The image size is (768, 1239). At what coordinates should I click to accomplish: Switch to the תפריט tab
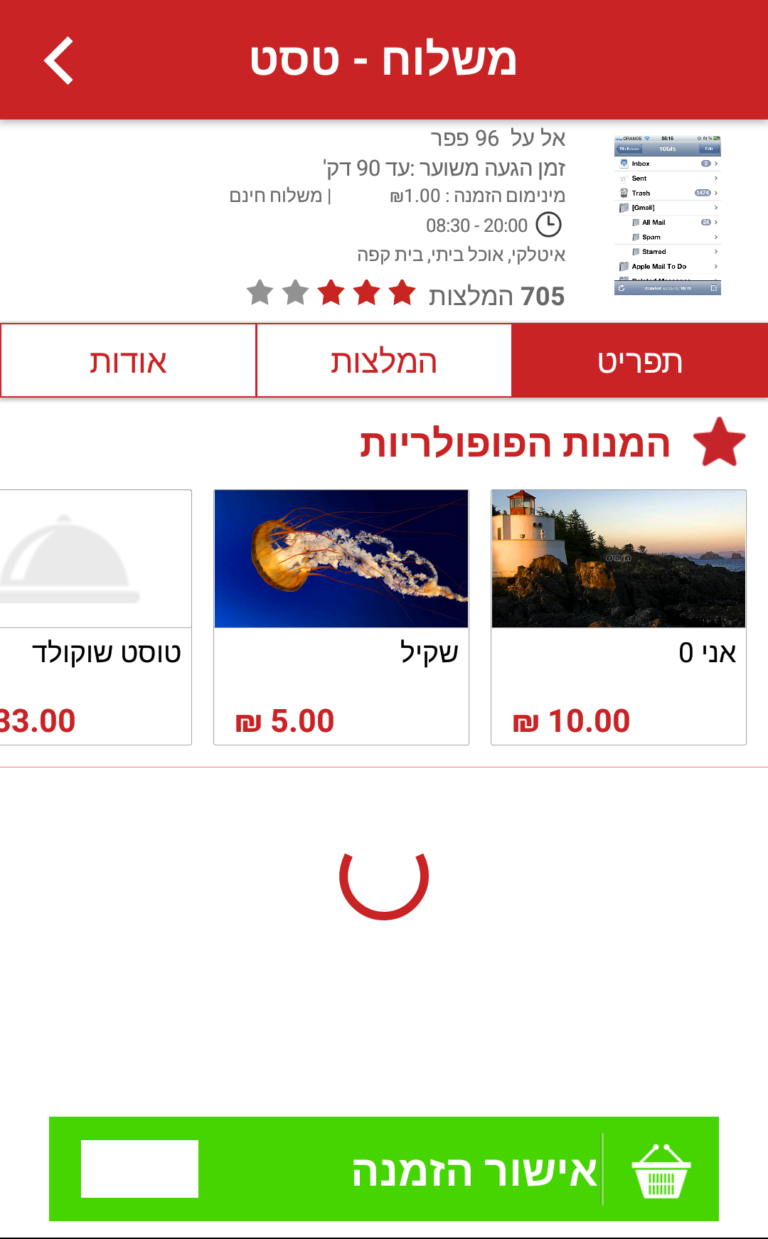(x=640, y=360)
